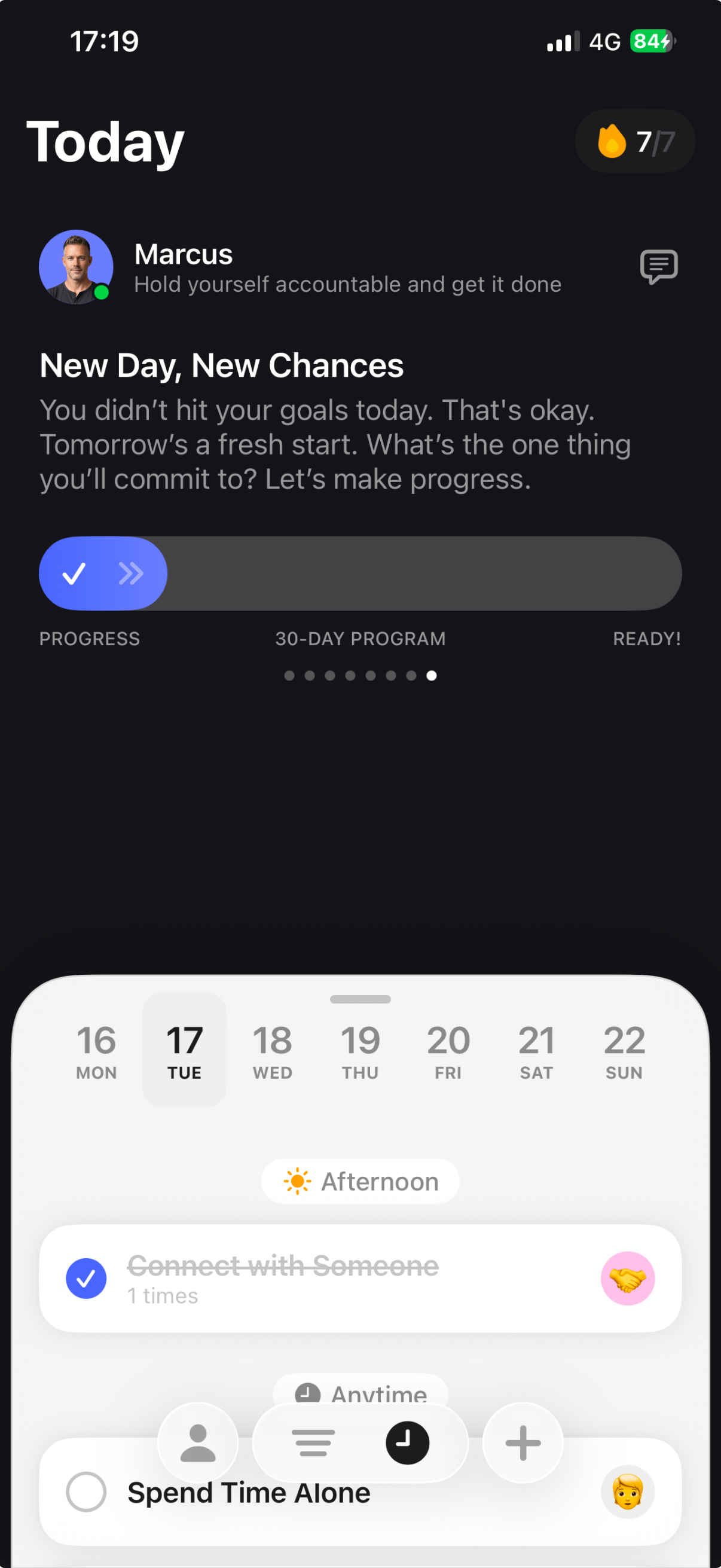Switch to Thursday 19 in the date strip
Image resolution: width=721 pixels, height=1568 pixels.
point(360,1050)
